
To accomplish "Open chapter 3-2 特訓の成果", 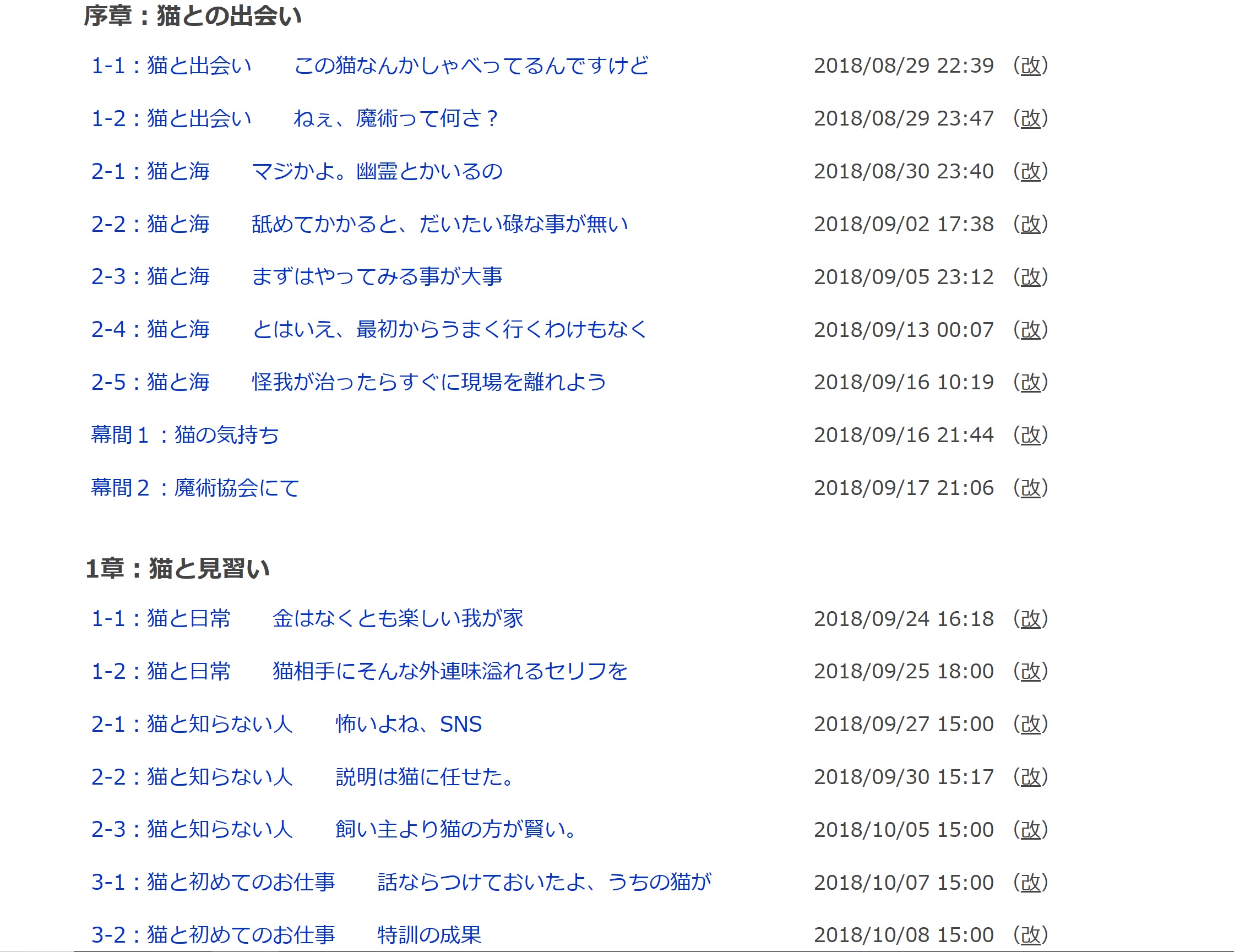I will 286,935.
